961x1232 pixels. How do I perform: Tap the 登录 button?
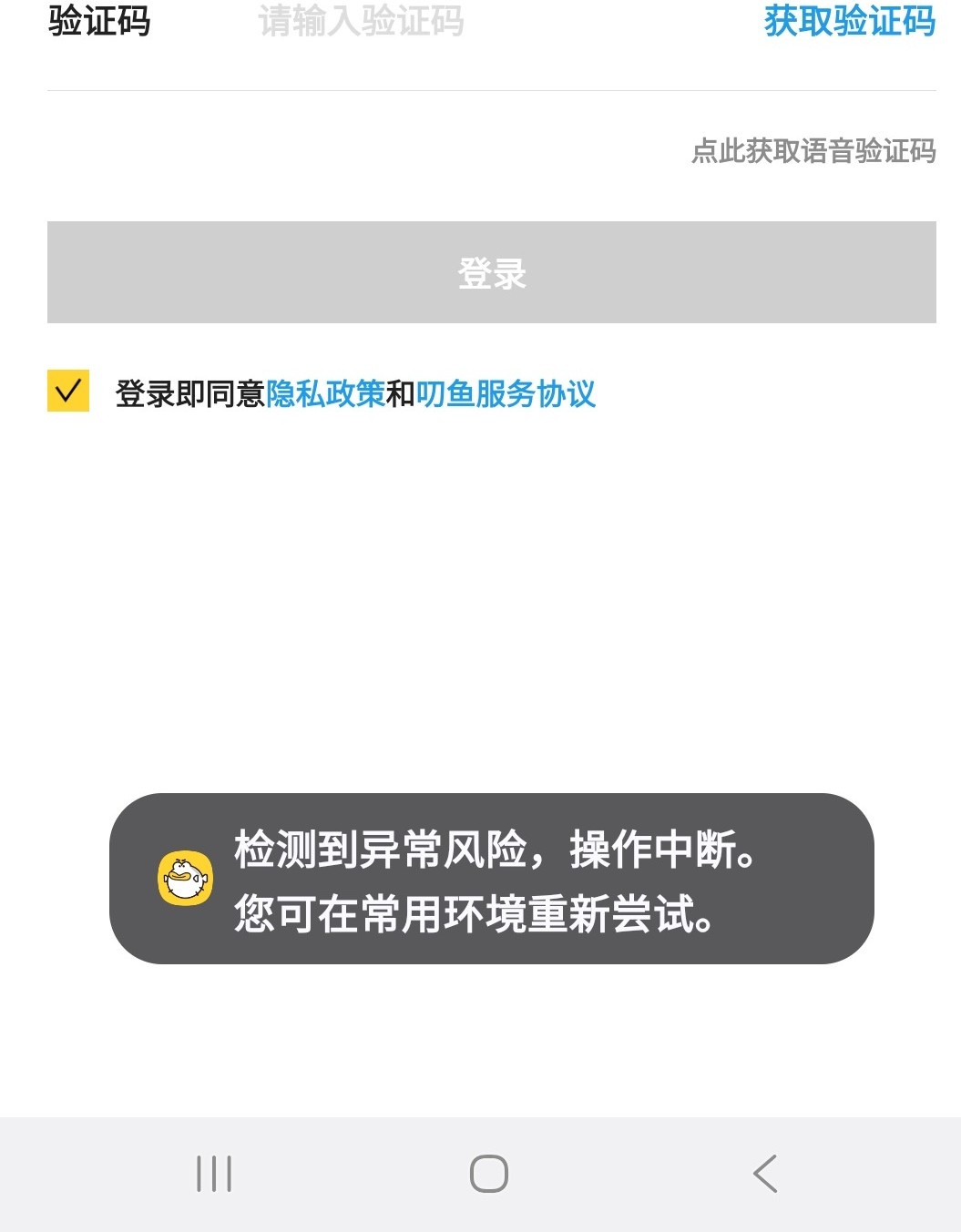(x=491, y=272)
